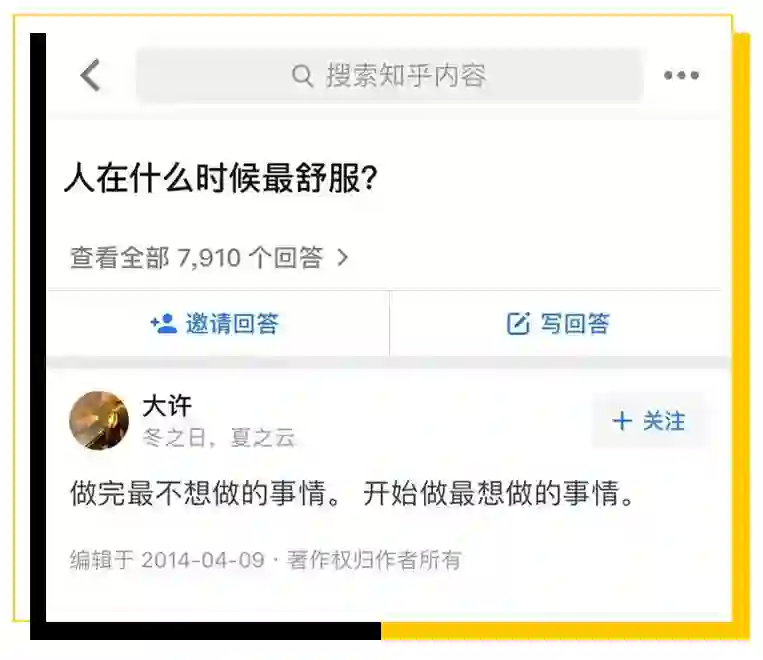This screenshot has height=660, width=763.
Task: Tap the 搜索知乎内容 search box
Action: [x=389, y=75]
